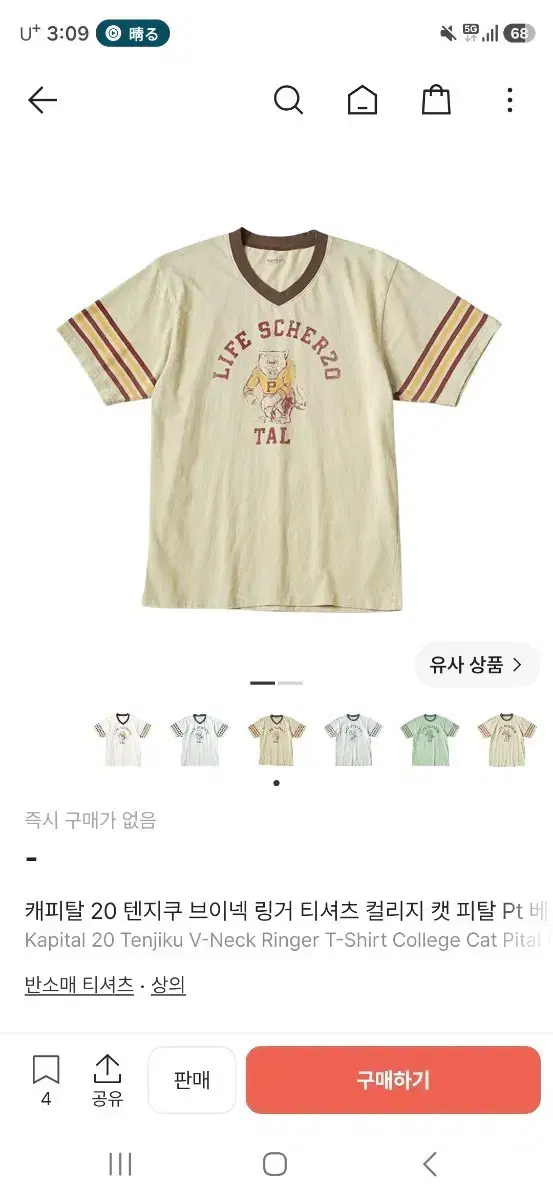Screen dimensions: 553x1200
Task: Tap the 판매 sell button
Action: (192, 1080)
